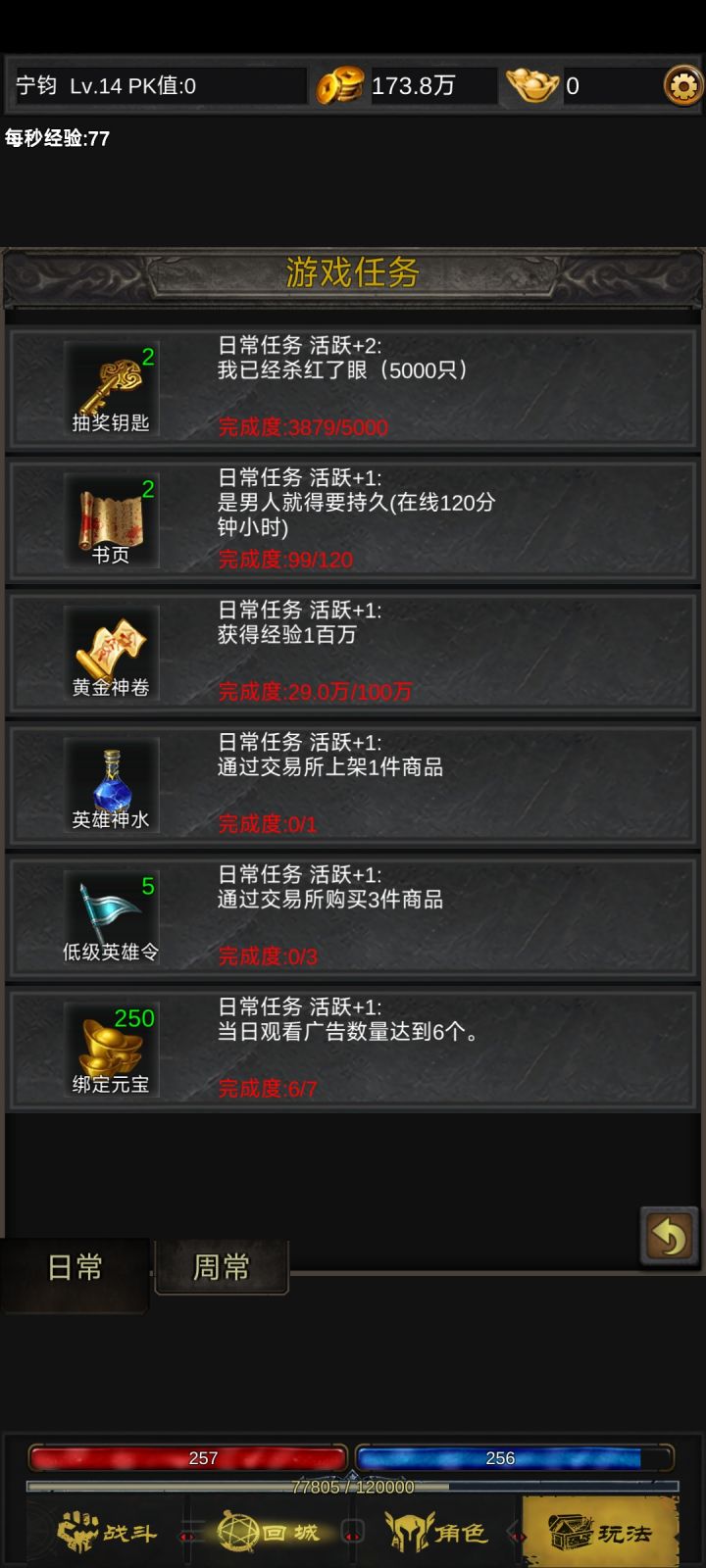The width and height of the screenshot is (706, 1568).
Task: Tap the experience bar showing 77805/120000
Action: (x=353, y=1486)
